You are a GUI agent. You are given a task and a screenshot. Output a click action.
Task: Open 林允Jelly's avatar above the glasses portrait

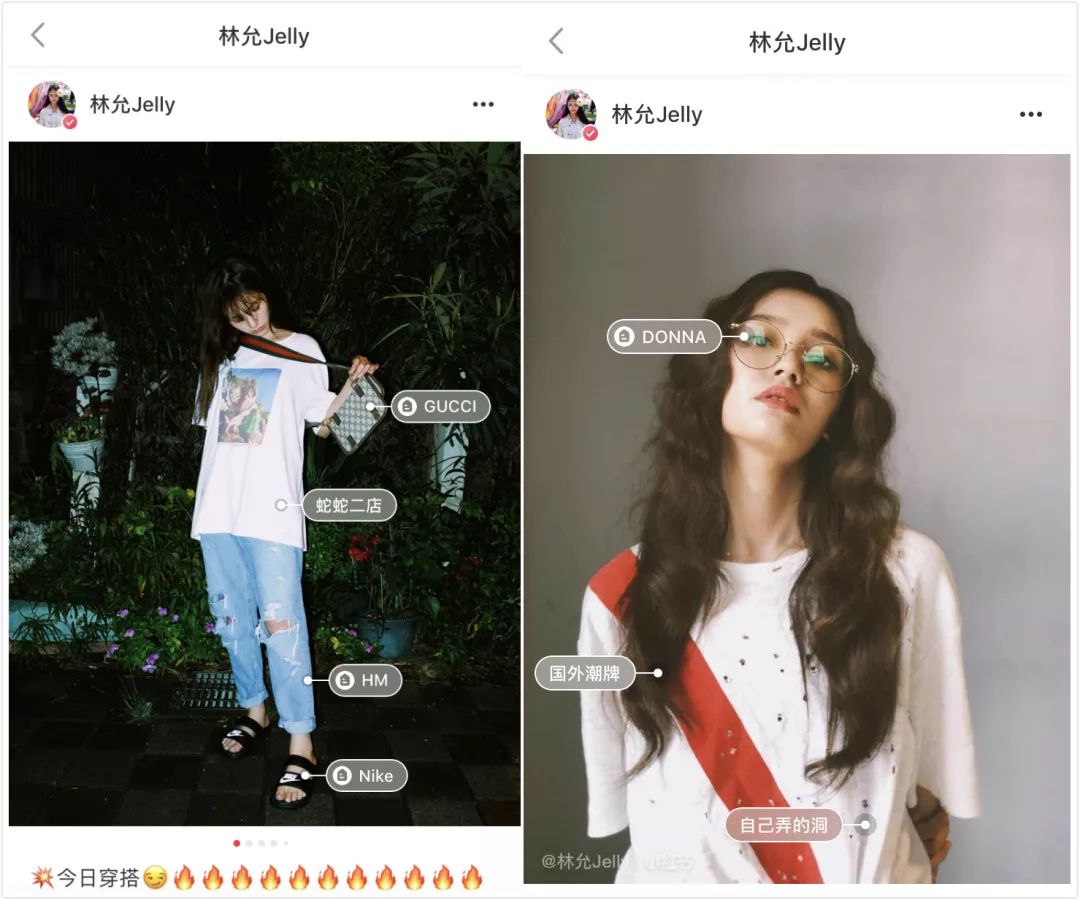[x=571, y=114]
